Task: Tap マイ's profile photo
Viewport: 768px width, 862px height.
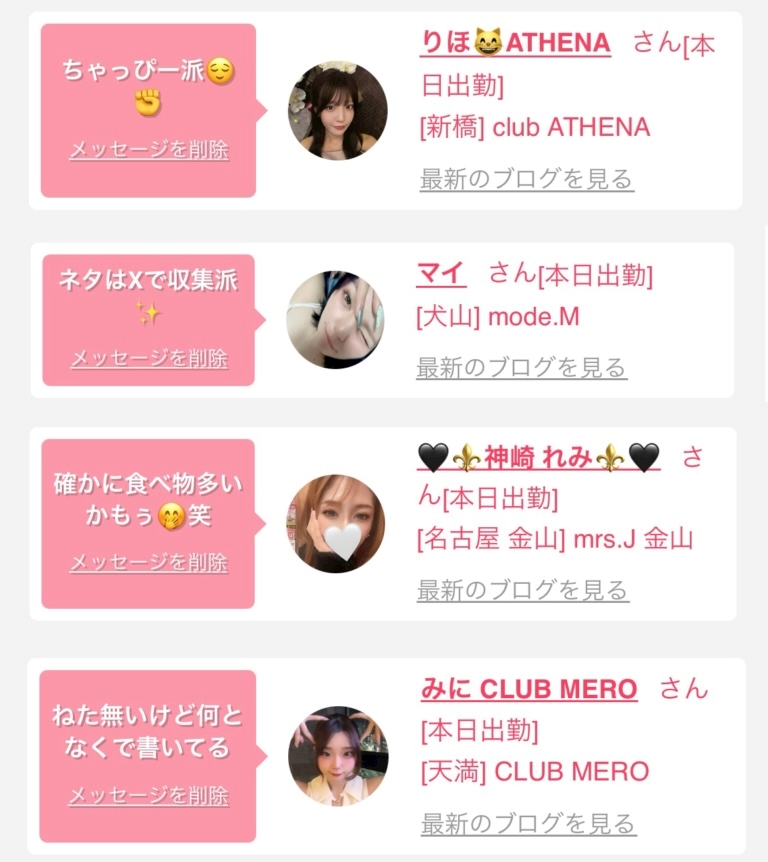Action: point(335,320)
